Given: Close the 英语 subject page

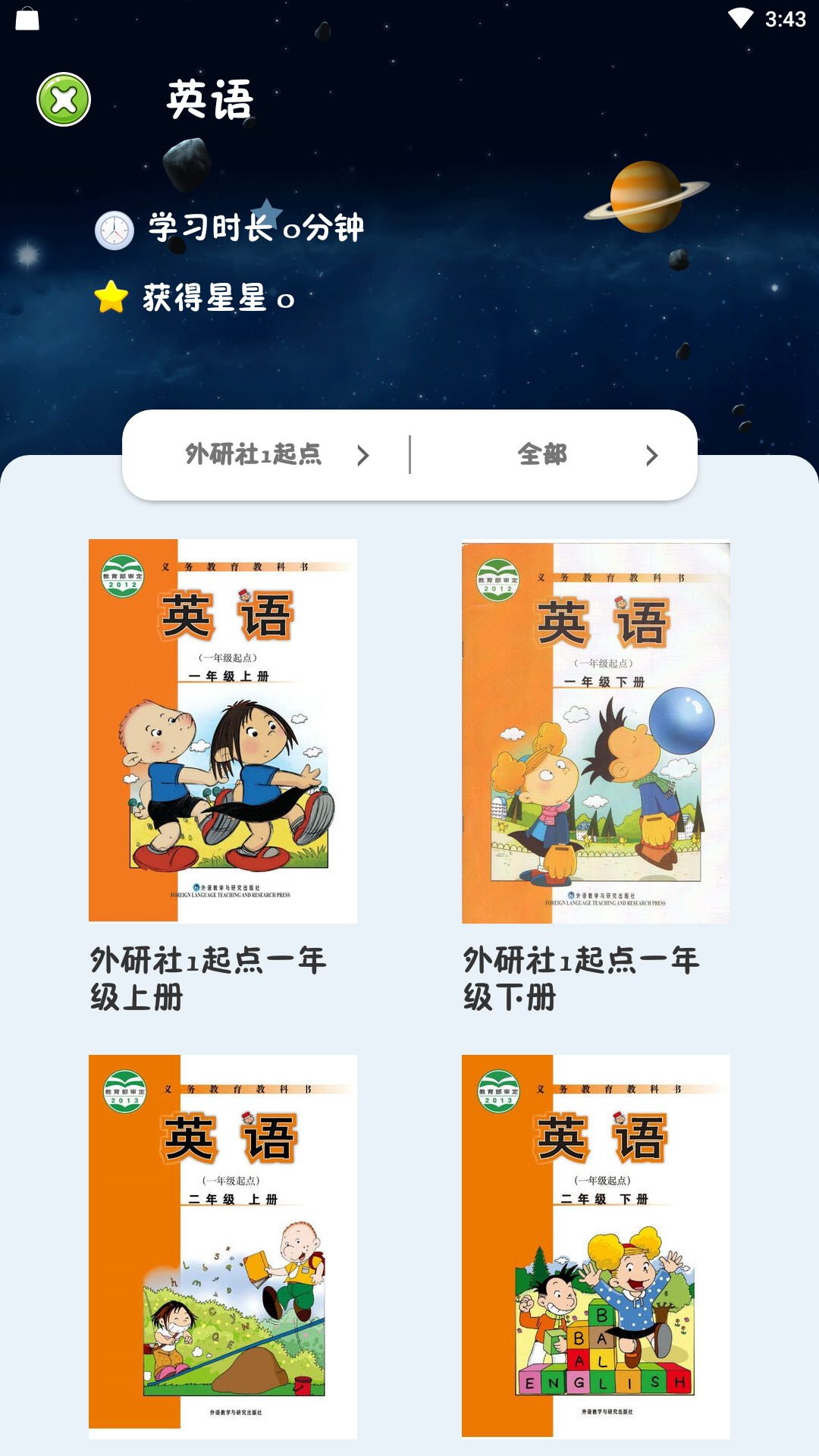Looking at the screenshot, I should tap(64, 99).
